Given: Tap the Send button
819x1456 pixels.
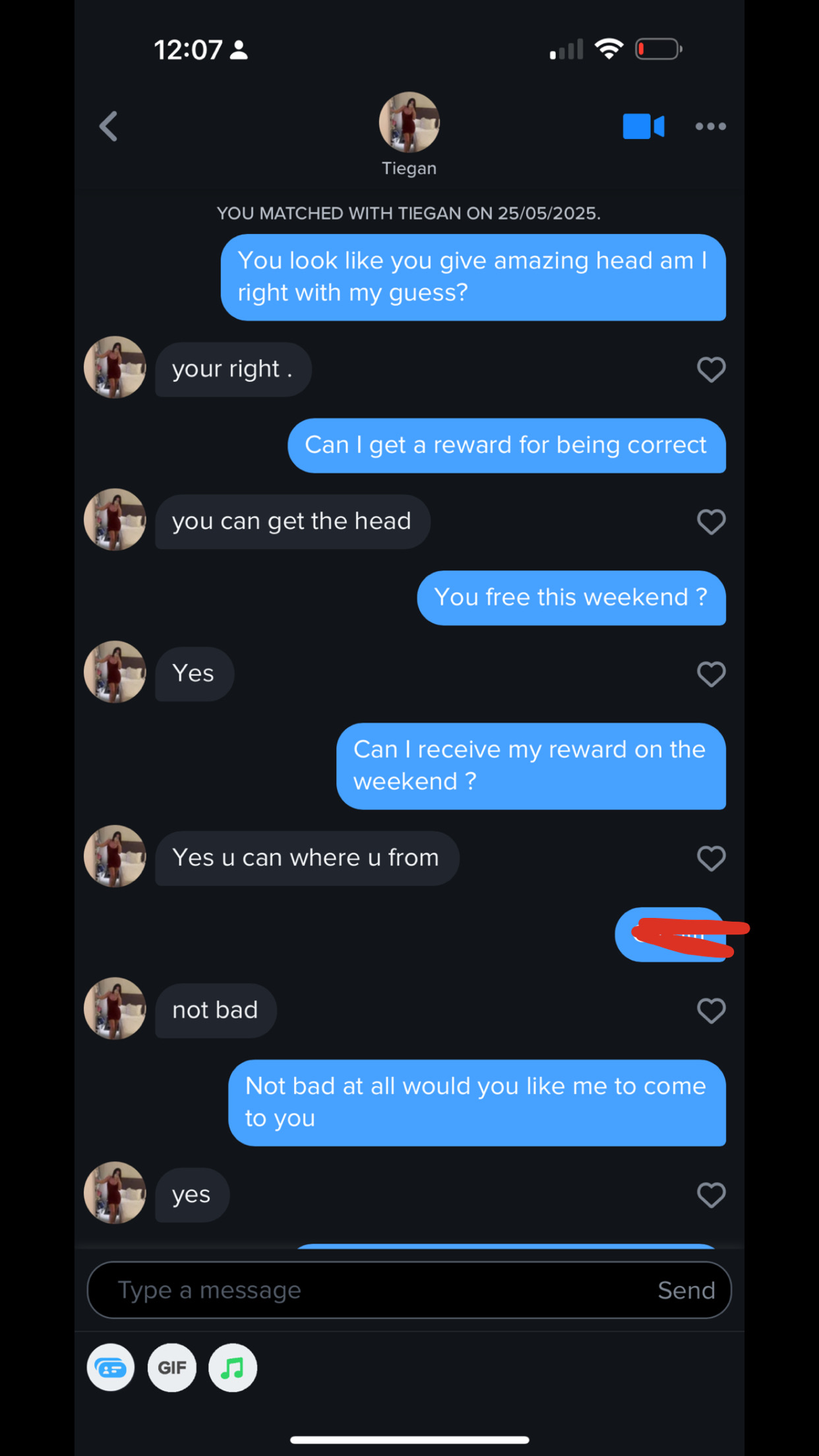Looking at the screenshot, I should click(x=686, y=1290).
